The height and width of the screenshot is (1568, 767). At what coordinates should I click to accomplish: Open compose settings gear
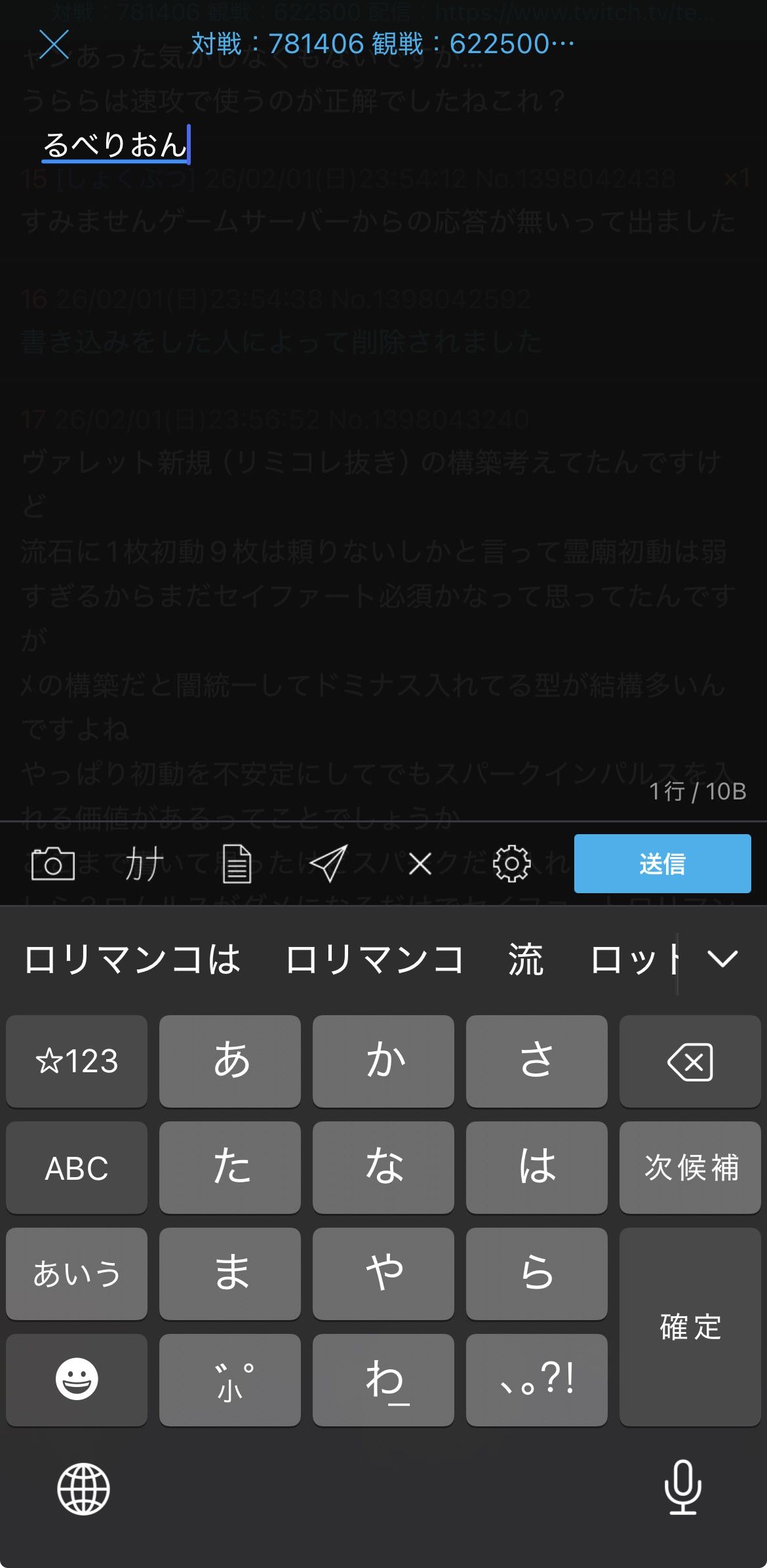pos(511,864)
